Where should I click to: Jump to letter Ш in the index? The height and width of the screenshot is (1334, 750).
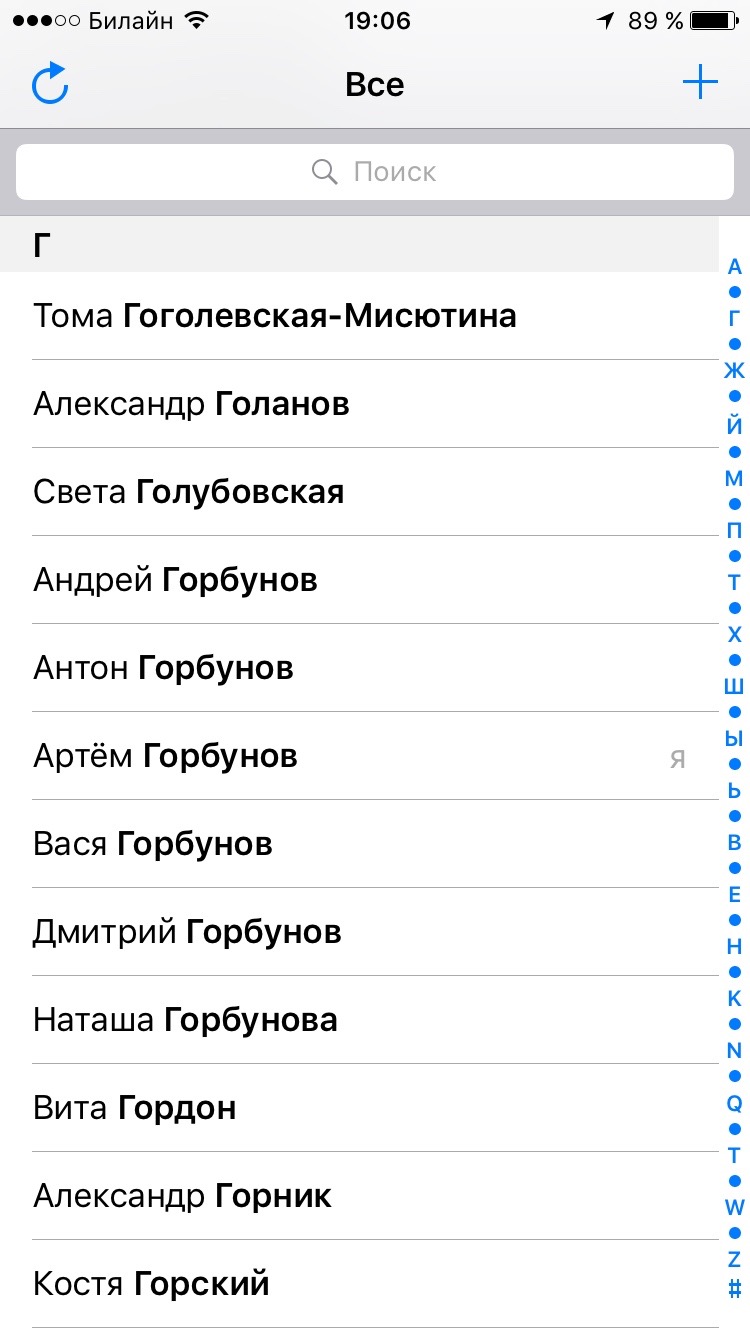pyautogui.click(x=734, y=686)
